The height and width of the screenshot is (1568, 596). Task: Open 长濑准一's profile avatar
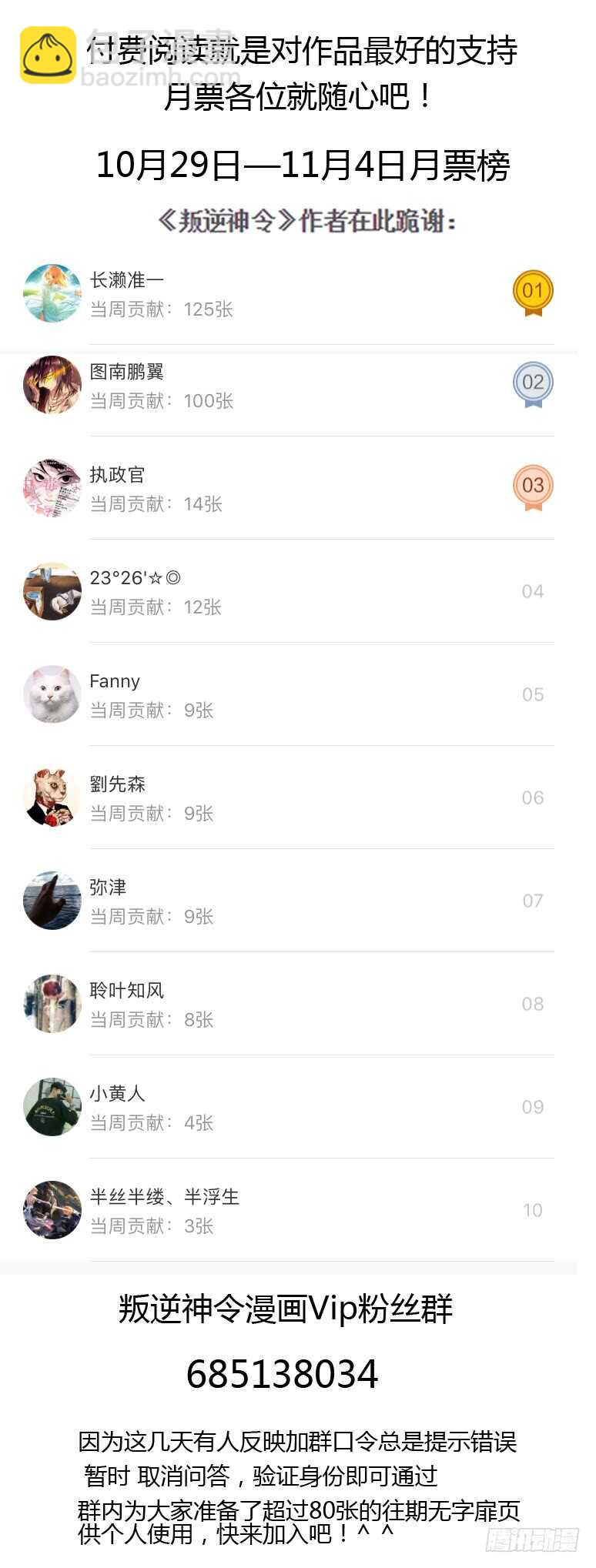pos(52,293)
